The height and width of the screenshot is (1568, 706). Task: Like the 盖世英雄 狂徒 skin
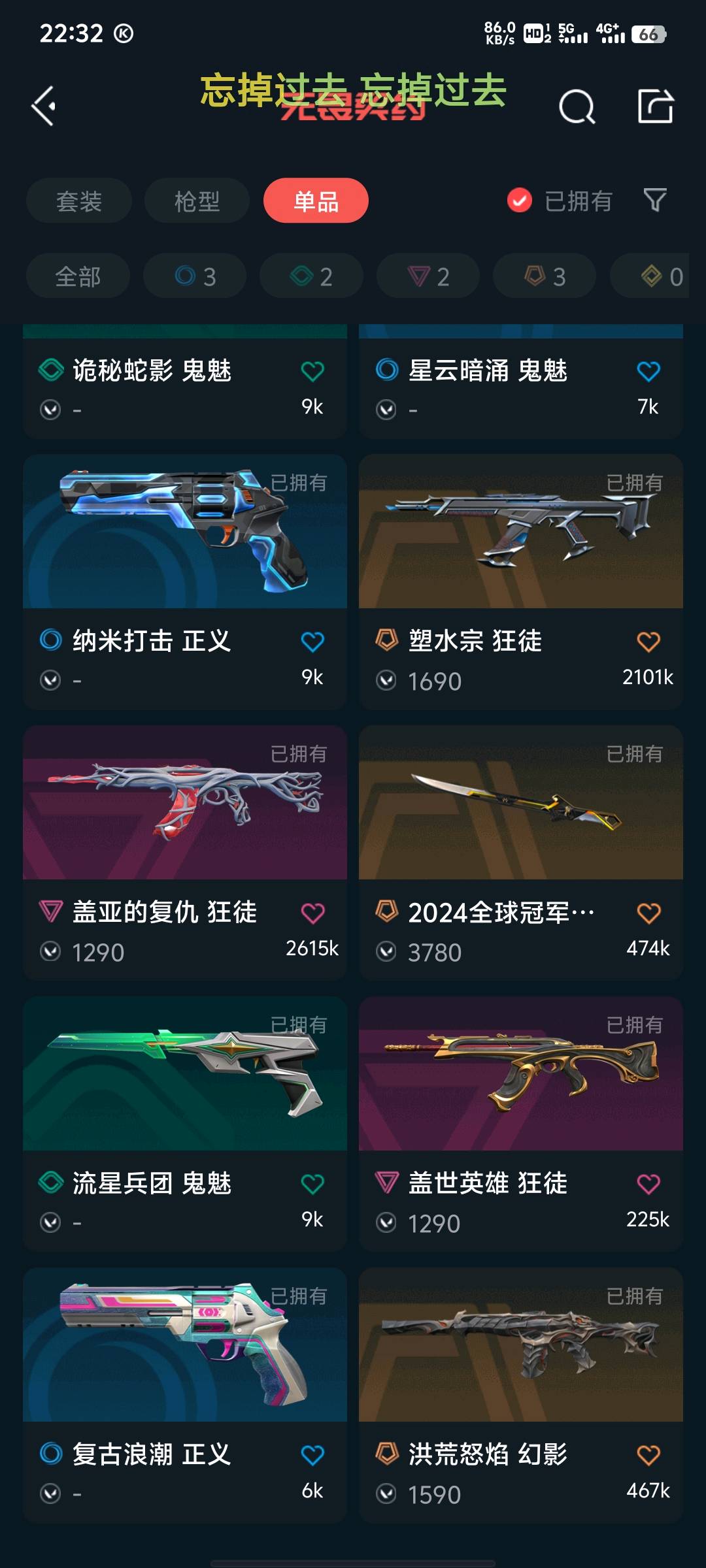click(648, 1184)
